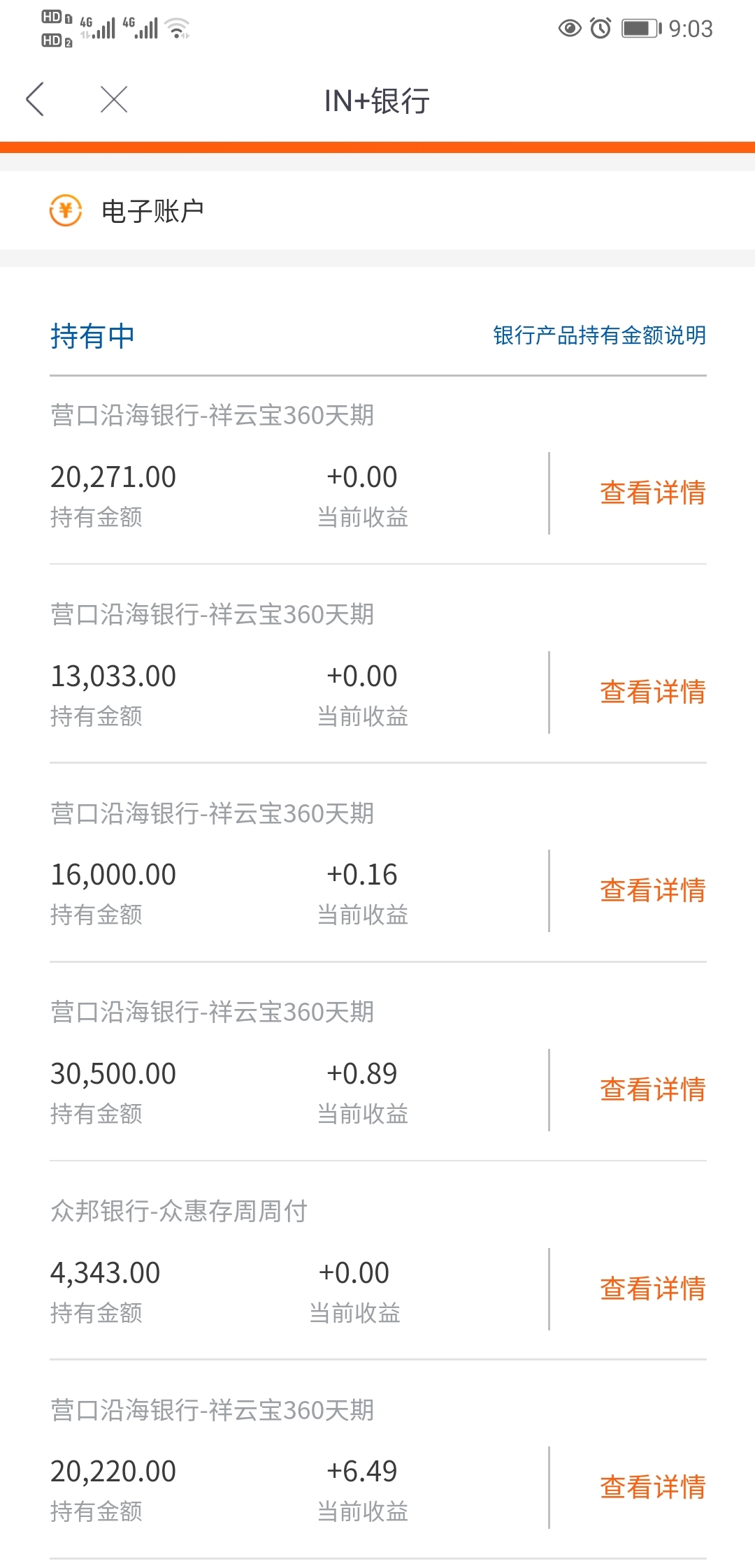This screenshot has width=755, height=1568.
Task: Open 银行产品持有金额说明 link
Action: (x=599, y=335)
